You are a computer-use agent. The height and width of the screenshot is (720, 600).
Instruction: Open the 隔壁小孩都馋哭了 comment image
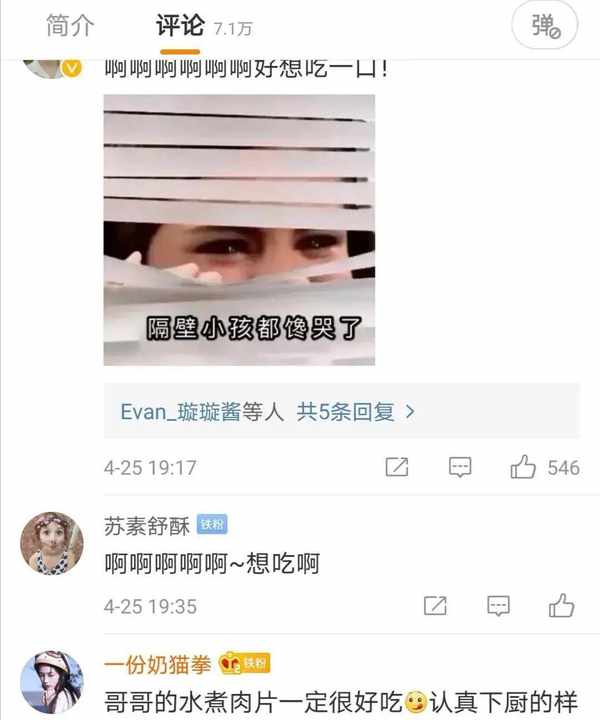tap(239, 230)
